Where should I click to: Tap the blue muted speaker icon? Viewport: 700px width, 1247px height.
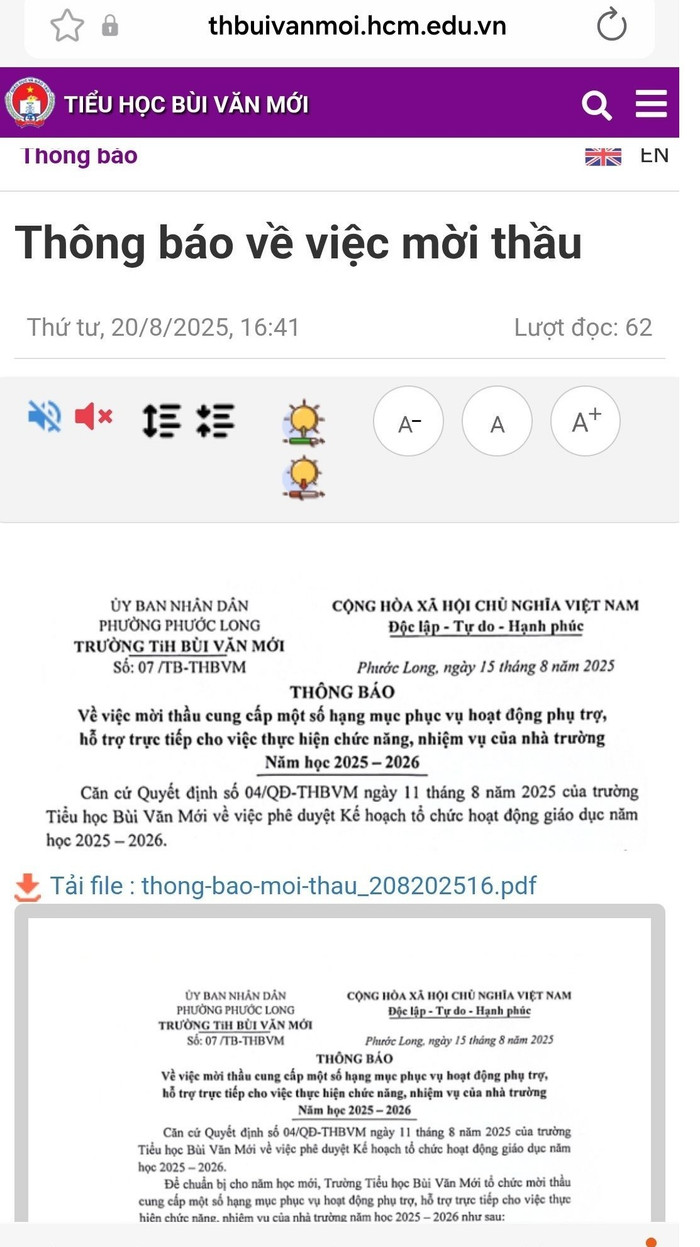click(44, 416)
